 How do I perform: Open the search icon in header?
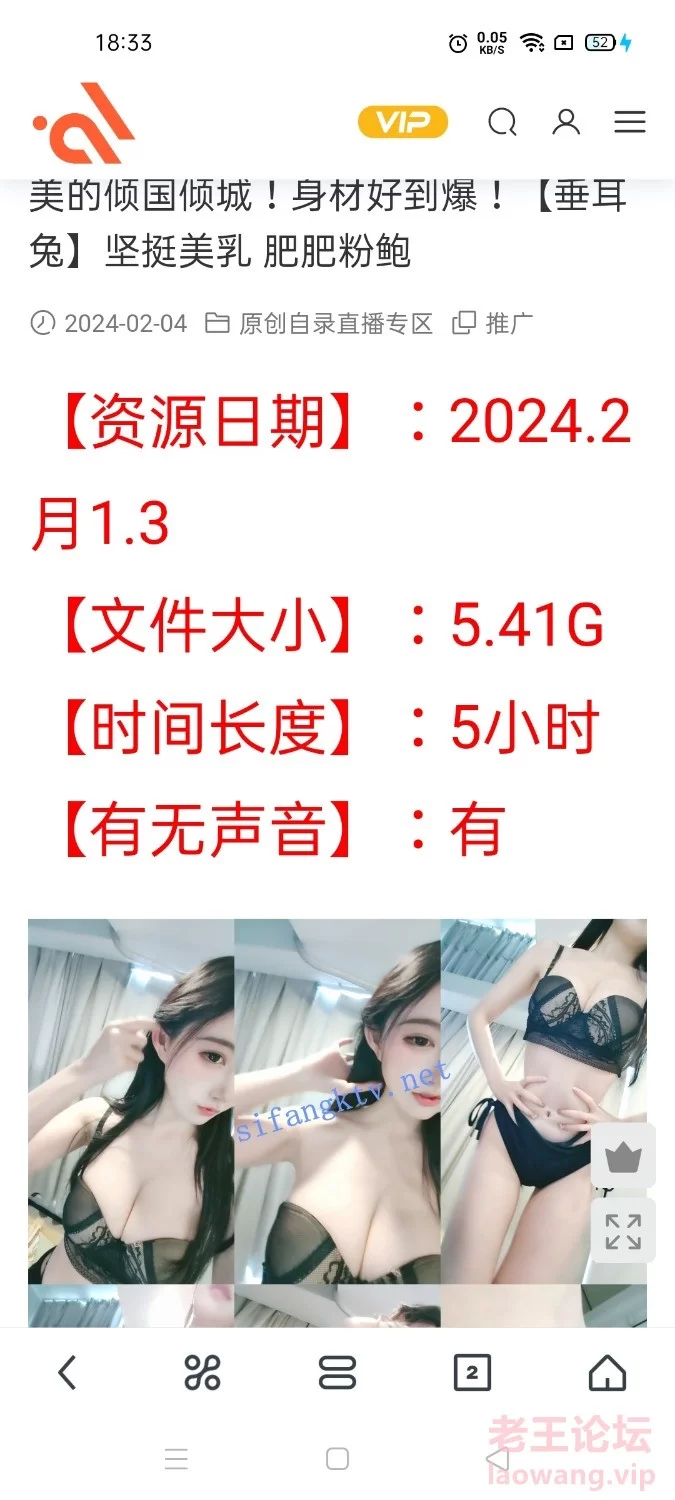502,123
